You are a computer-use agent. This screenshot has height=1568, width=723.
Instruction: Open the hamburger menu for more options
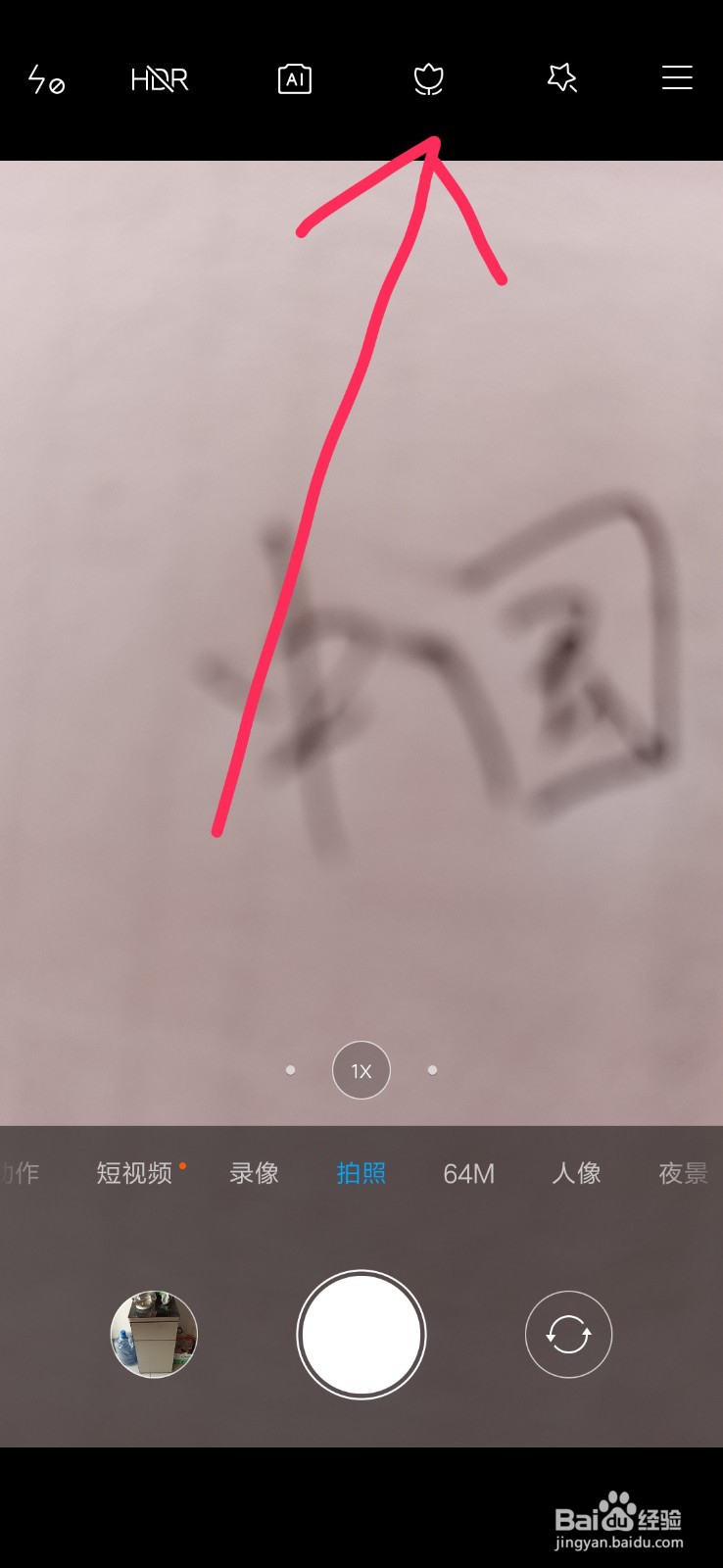click(677, 78)
